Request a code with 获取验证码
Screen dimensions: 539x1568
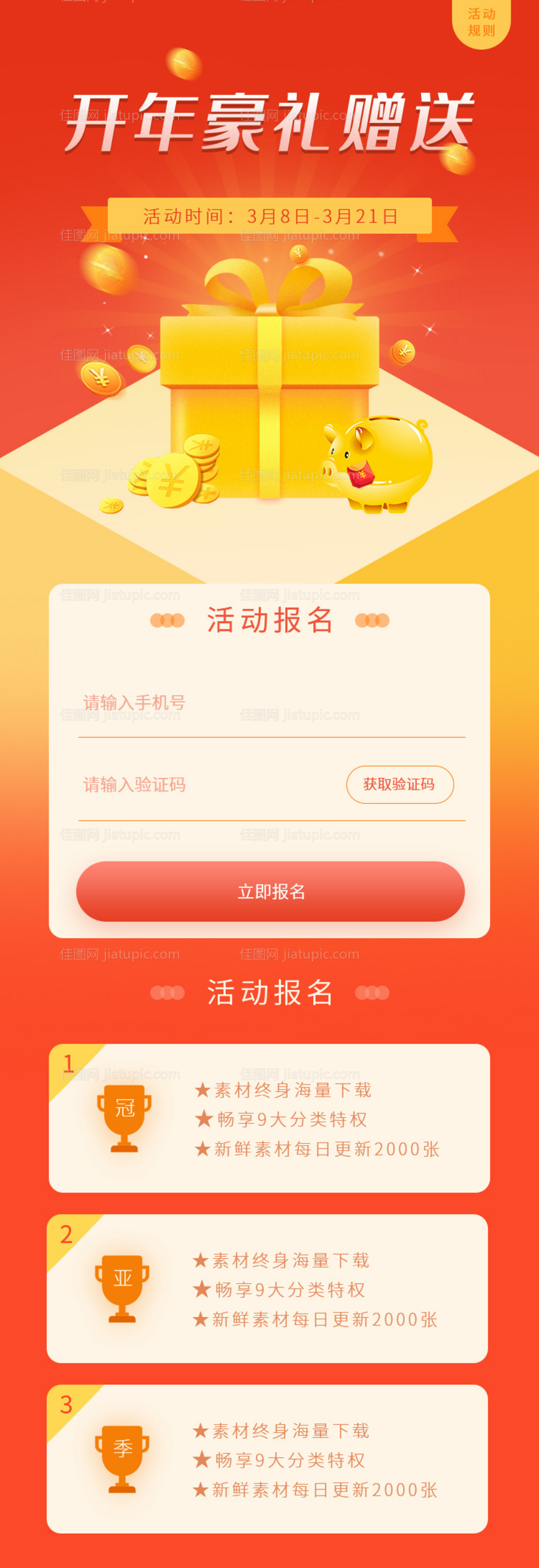coord(399,785)
